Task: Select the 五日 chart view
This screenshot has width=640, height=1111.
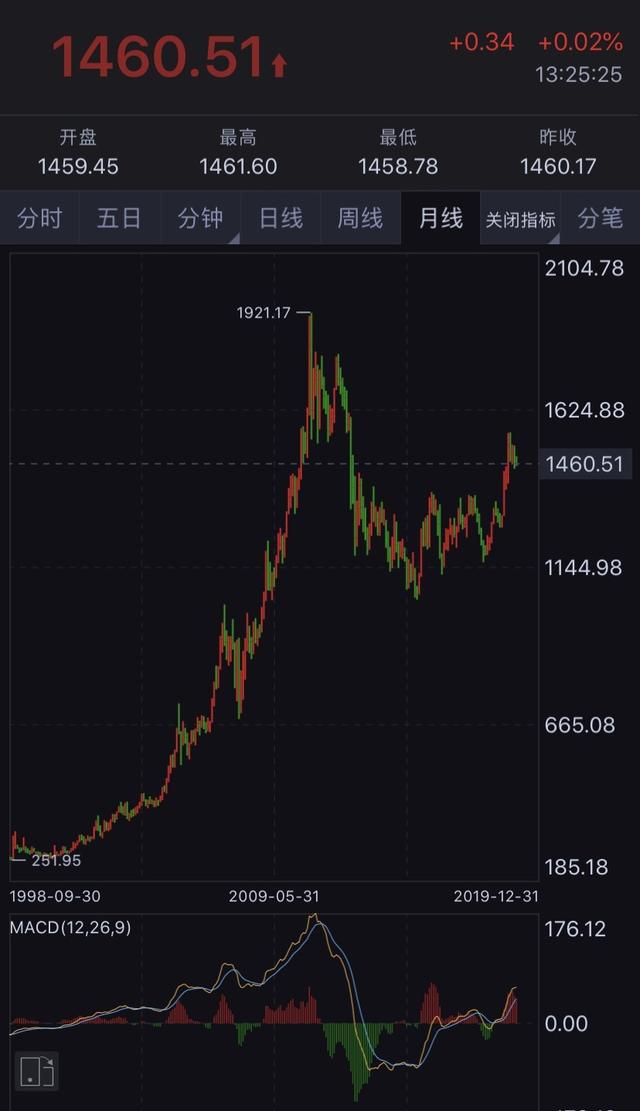Action: pyautogui.click(x=119, y=218)
